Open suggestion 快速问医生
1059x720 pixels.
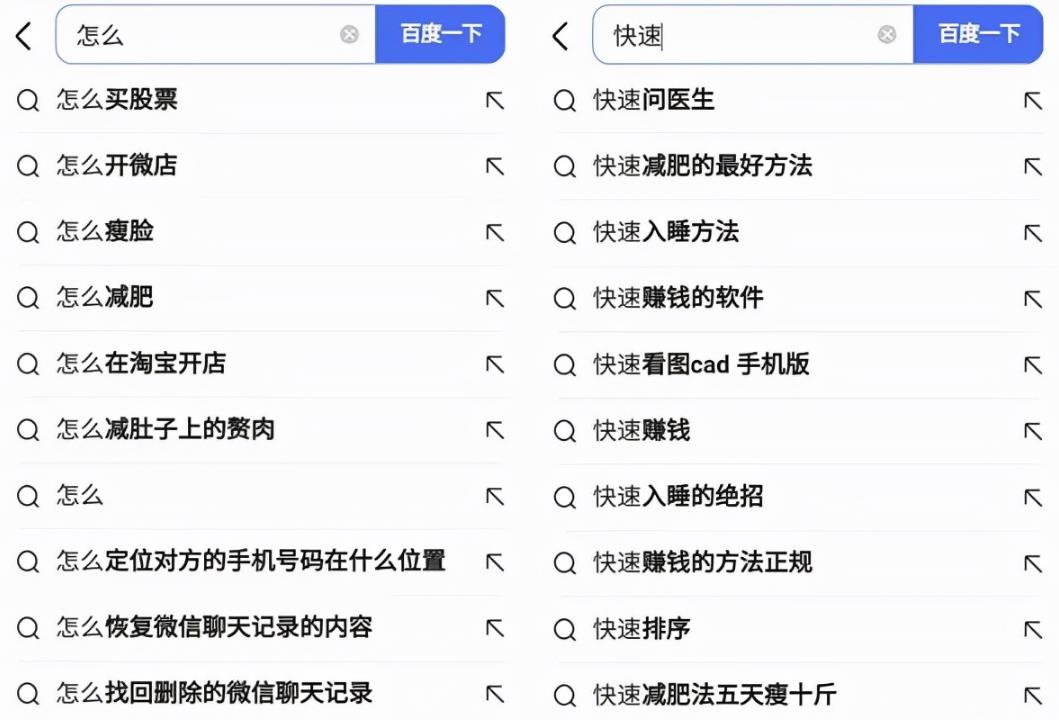click(x=654, y=100)
